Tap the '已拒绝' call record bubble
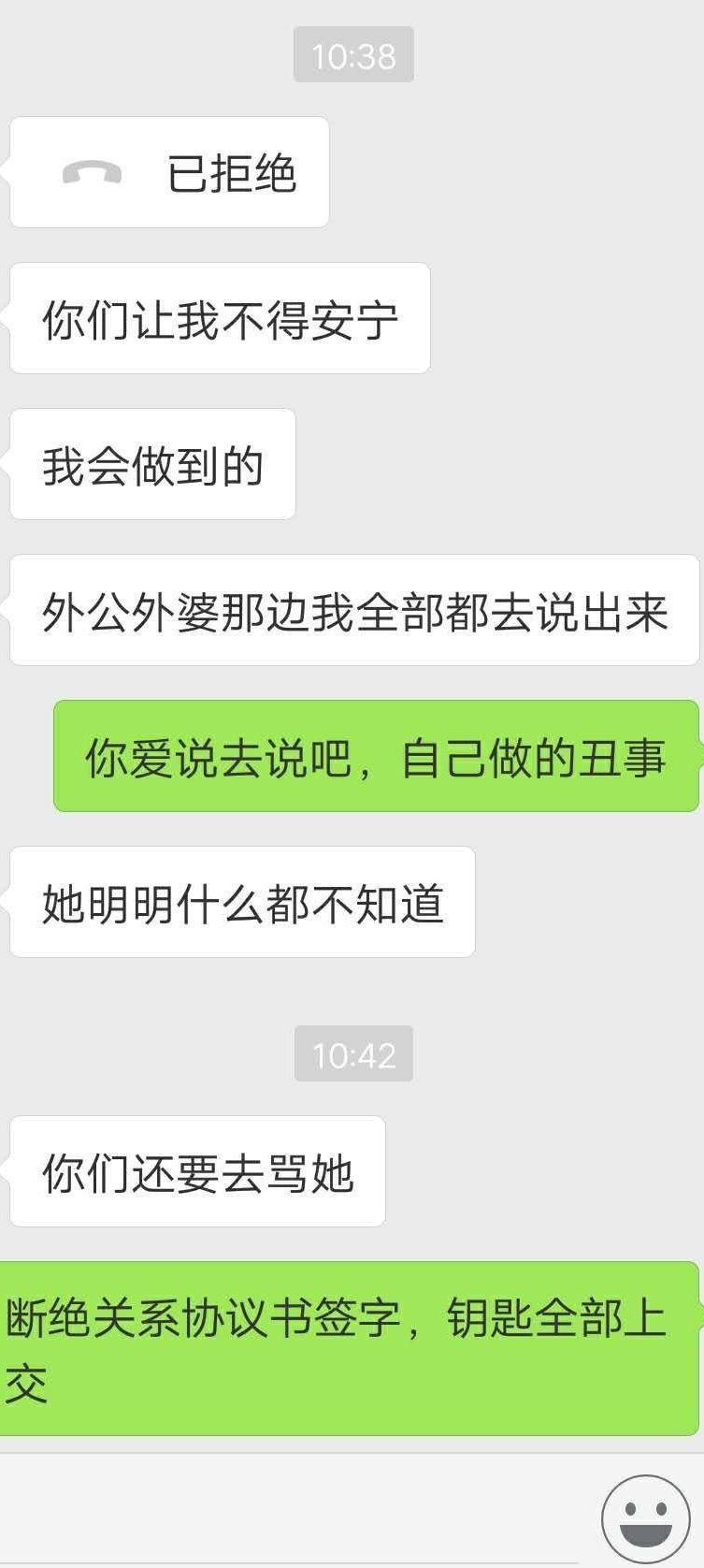Viewport: 704px width, 1568px height. click(168, 170)
